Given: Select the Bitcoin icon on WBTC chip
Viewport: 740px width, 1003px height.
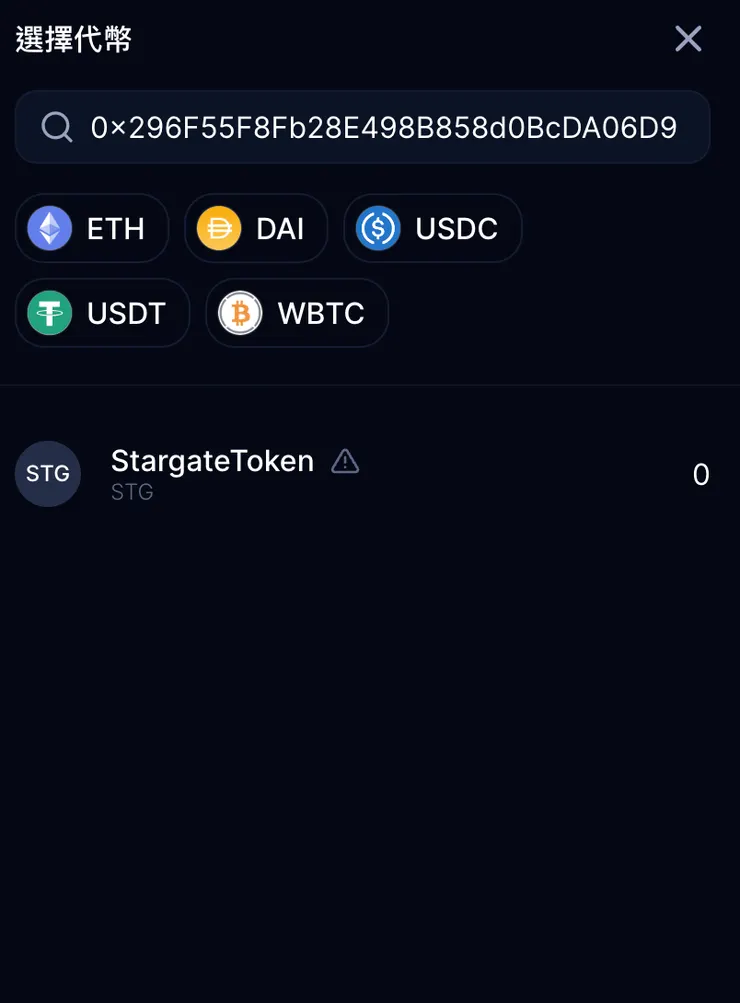Looking at the screenshot, I should tap(240, 313).
